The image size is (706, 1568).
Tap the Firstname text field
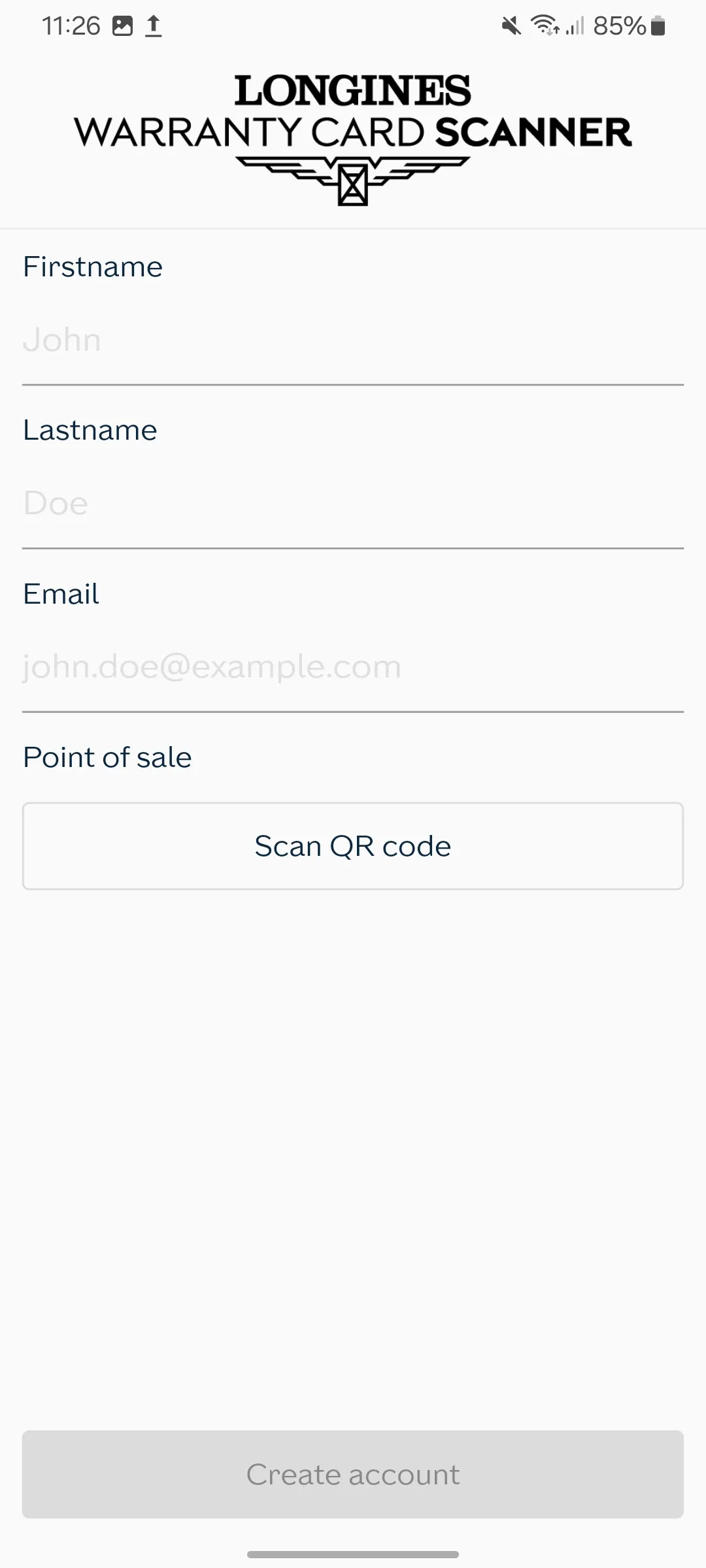click(353, 340)
